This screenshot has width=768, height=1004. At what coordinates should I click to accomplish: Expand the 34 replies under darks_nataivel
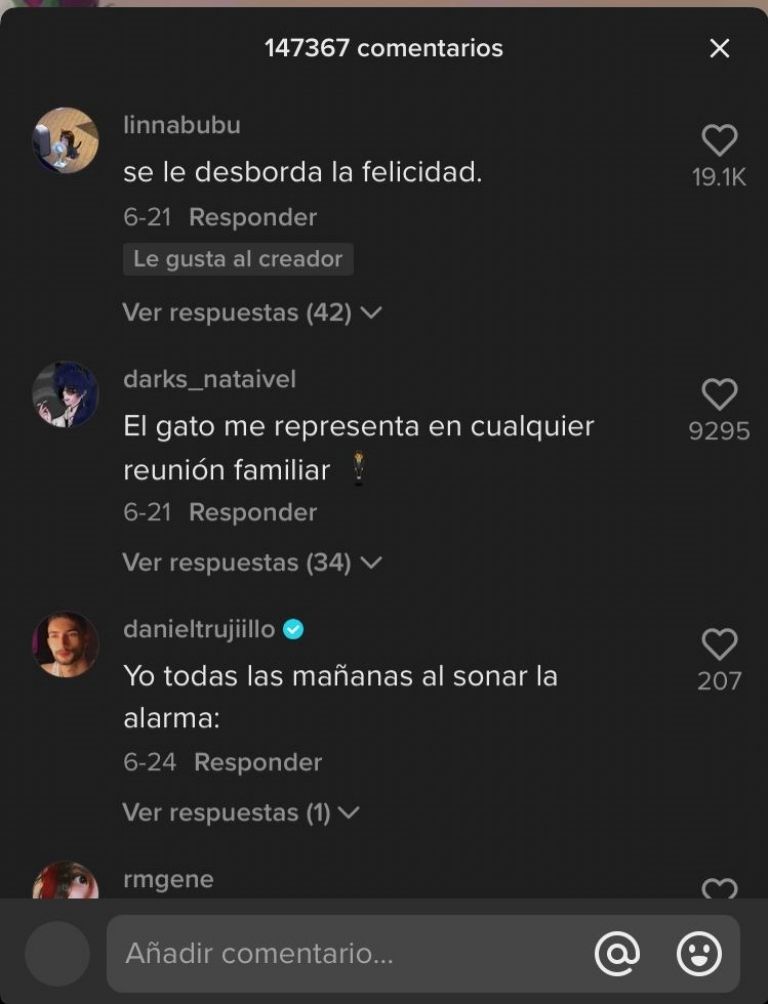(x=252, y=563)
